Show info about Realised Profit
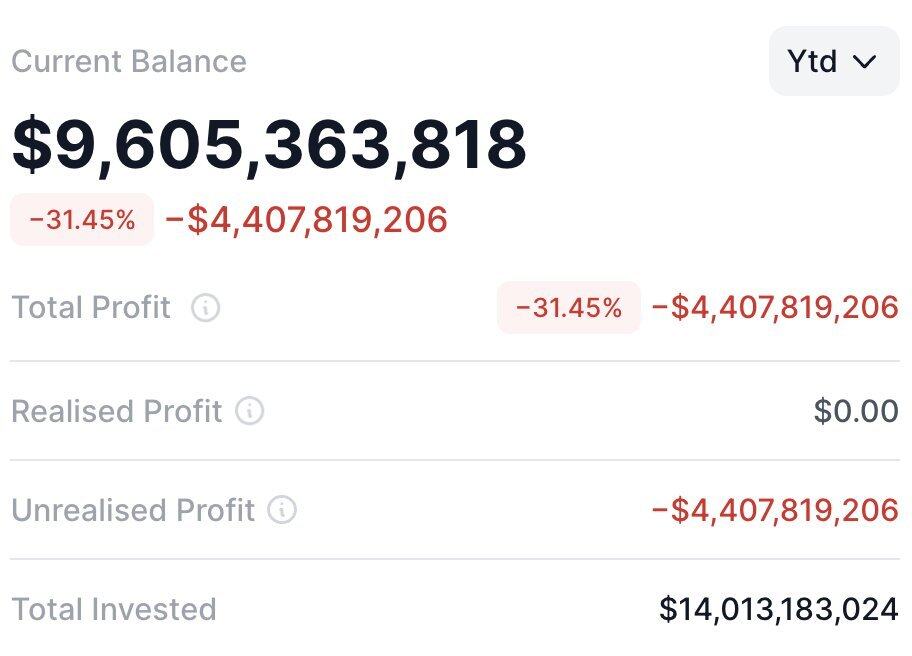The image size is (912, 656). (x=250, y=411)
